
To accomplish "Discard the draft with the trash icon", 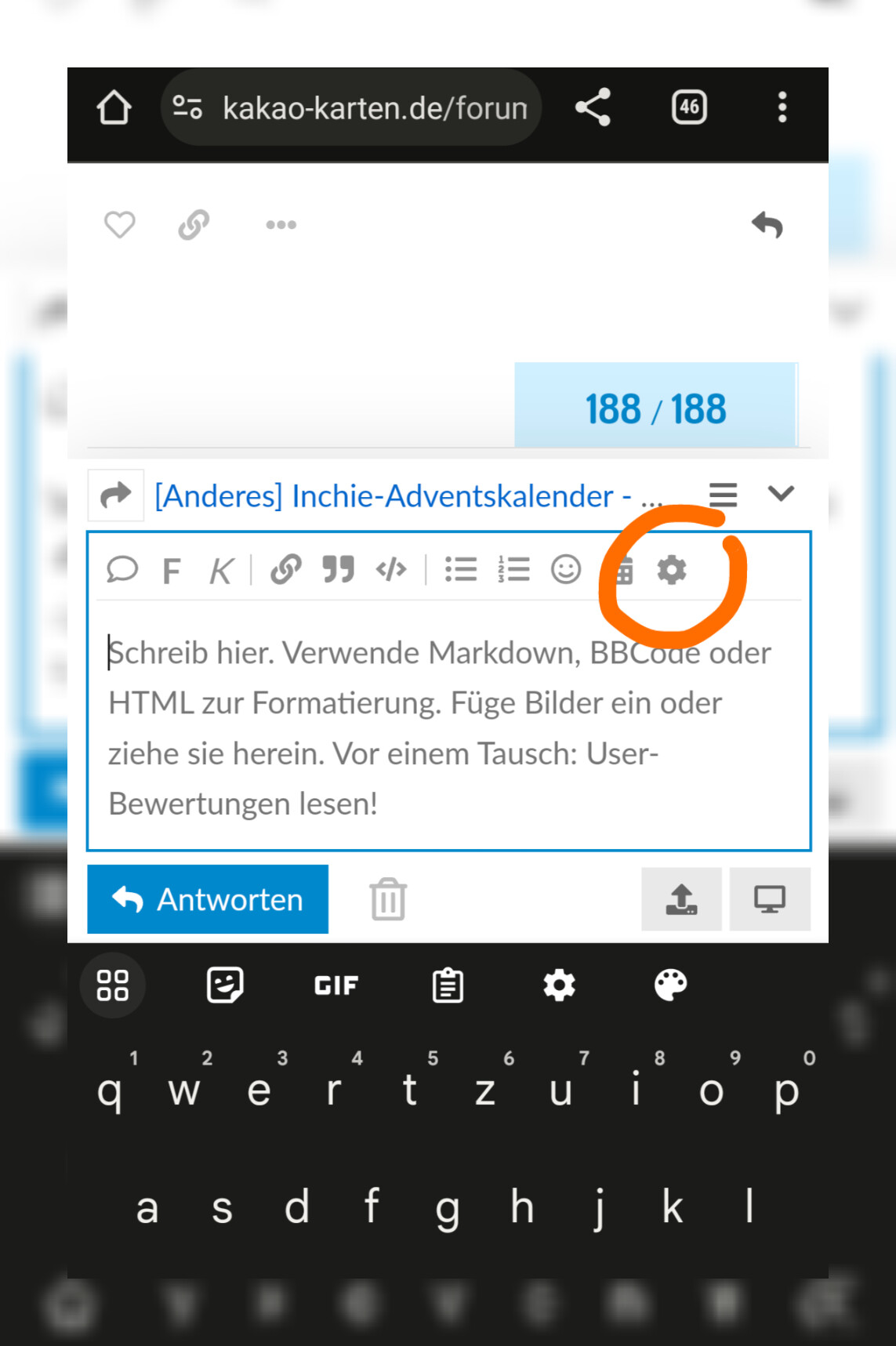I will click(388, 899).
